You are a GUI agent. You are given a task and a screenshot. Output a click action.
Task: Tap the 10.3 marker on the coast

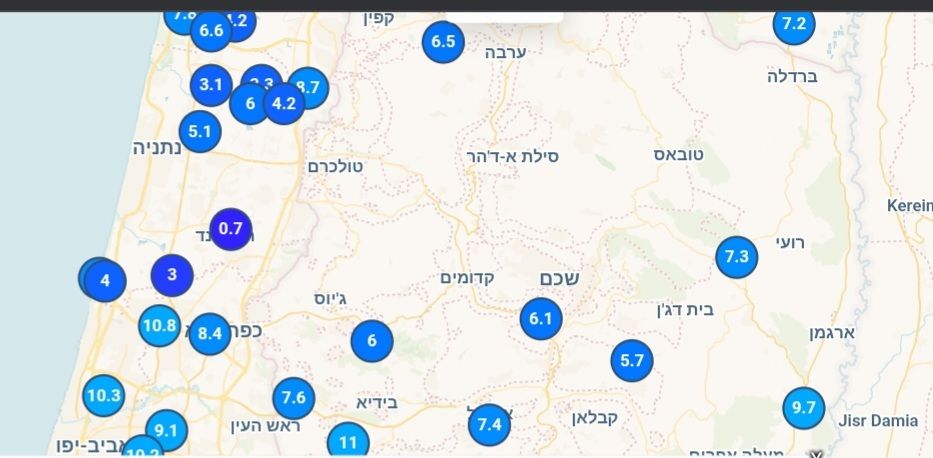point(103,395)
